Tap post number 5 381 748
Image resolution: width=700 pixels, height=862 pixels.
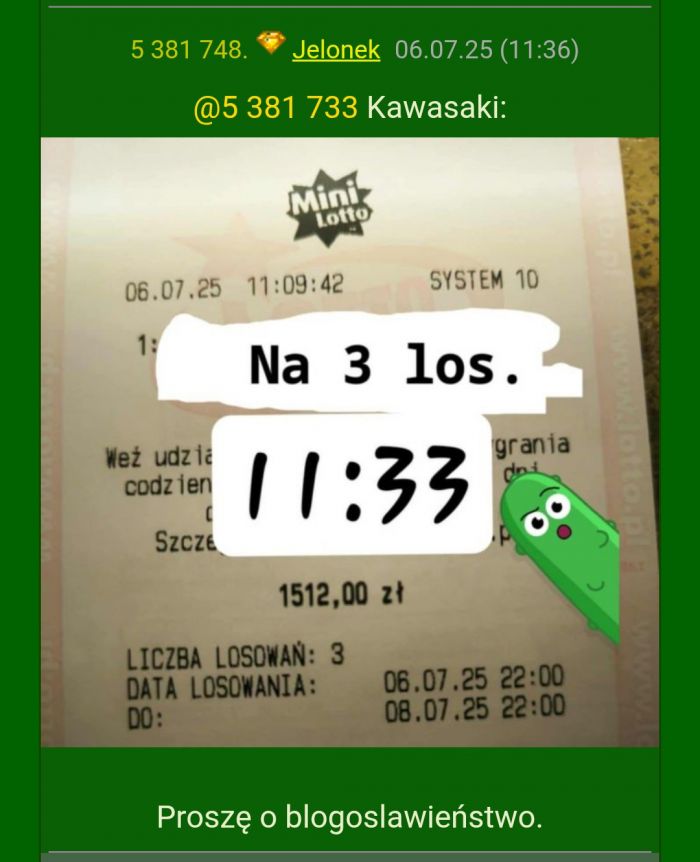tap(188, 50)
